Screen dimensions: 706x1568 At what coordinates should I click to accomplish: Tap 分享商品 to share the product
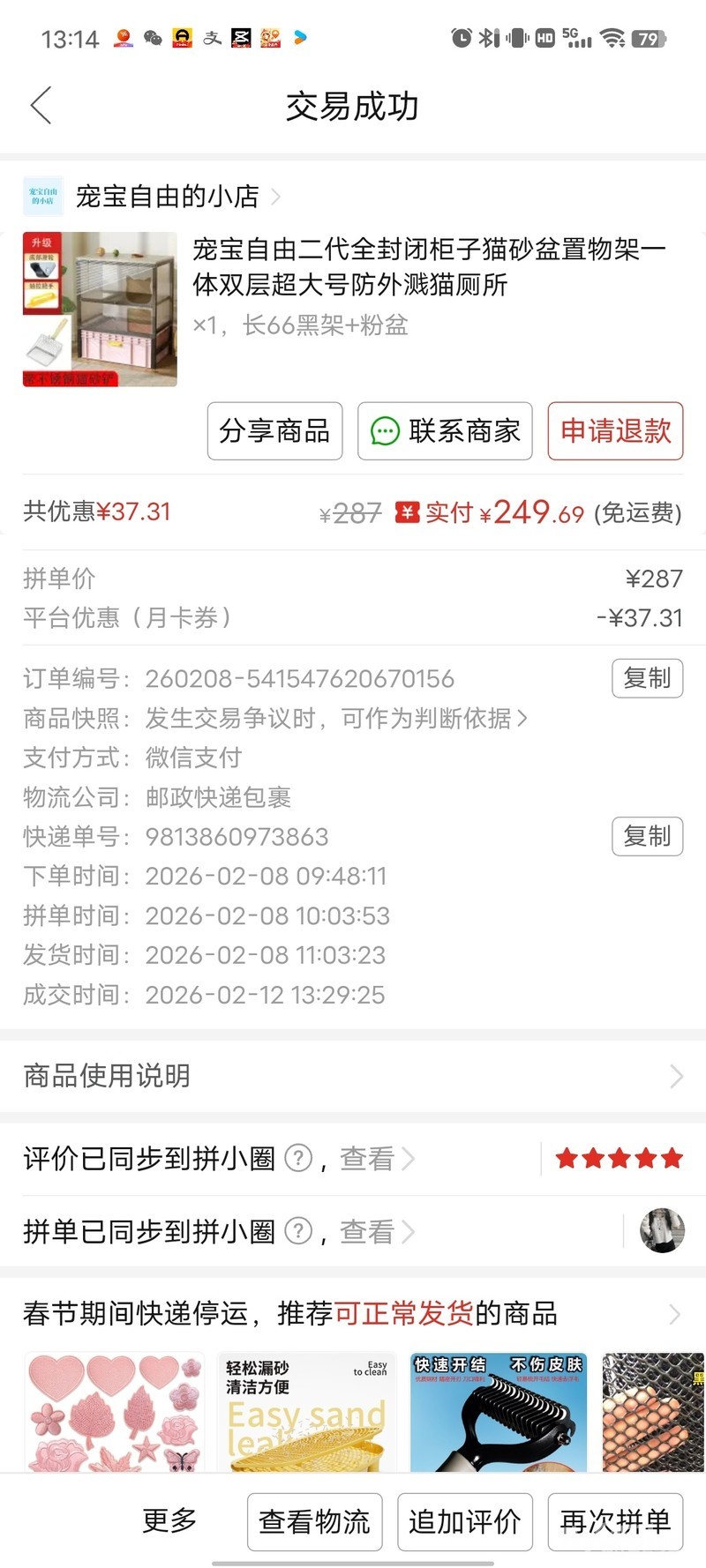pyautogui.click(x=274, y=430)
